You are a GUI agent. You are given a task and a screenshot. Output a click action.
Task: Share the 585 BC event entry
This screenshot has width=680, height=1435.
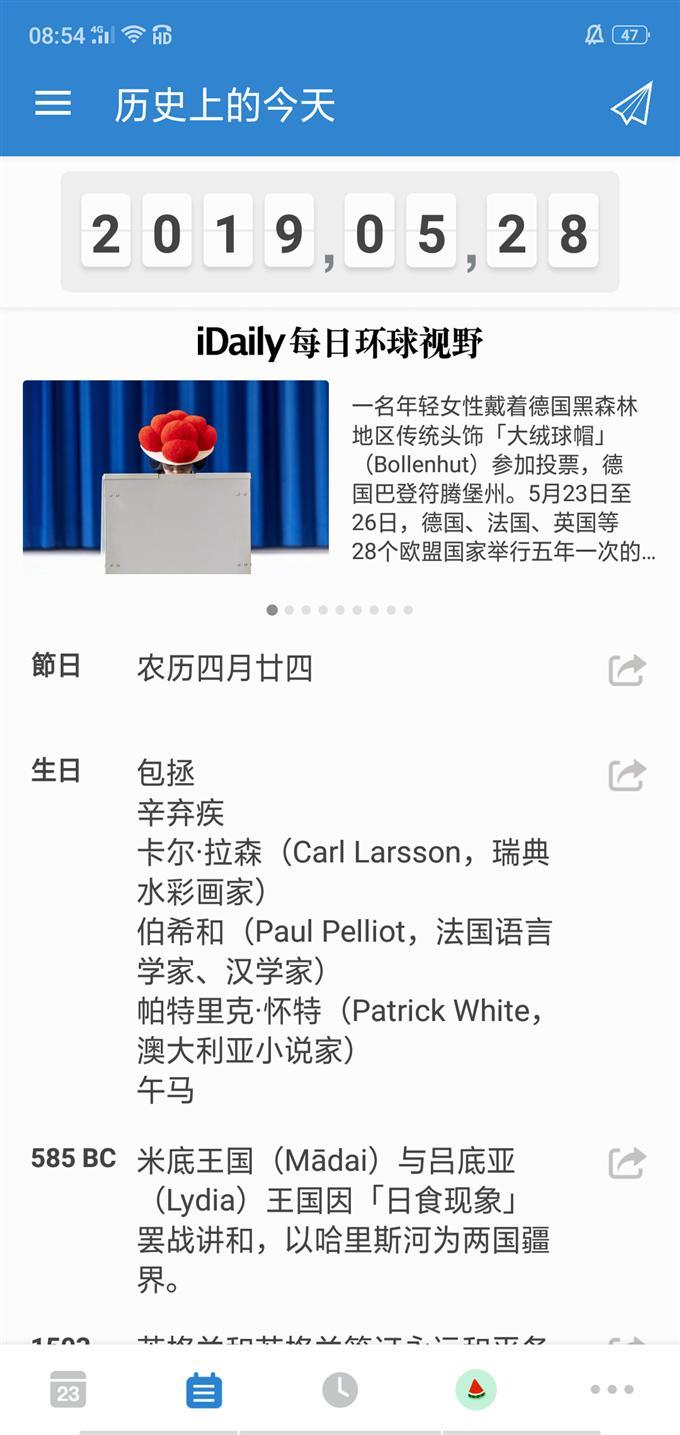[x=627, y=1162]
